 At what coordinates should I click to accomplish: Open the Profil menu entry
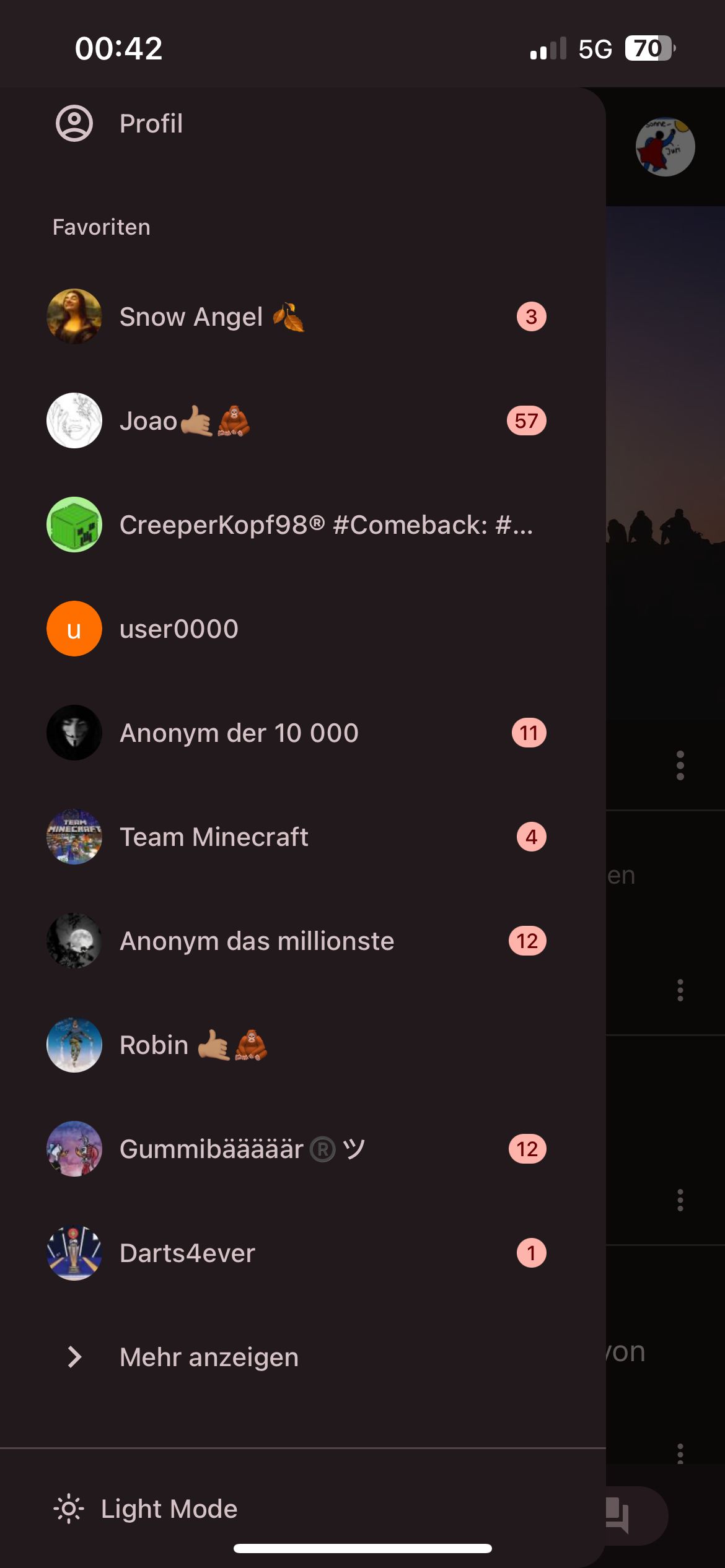click(x=151, y=124)
